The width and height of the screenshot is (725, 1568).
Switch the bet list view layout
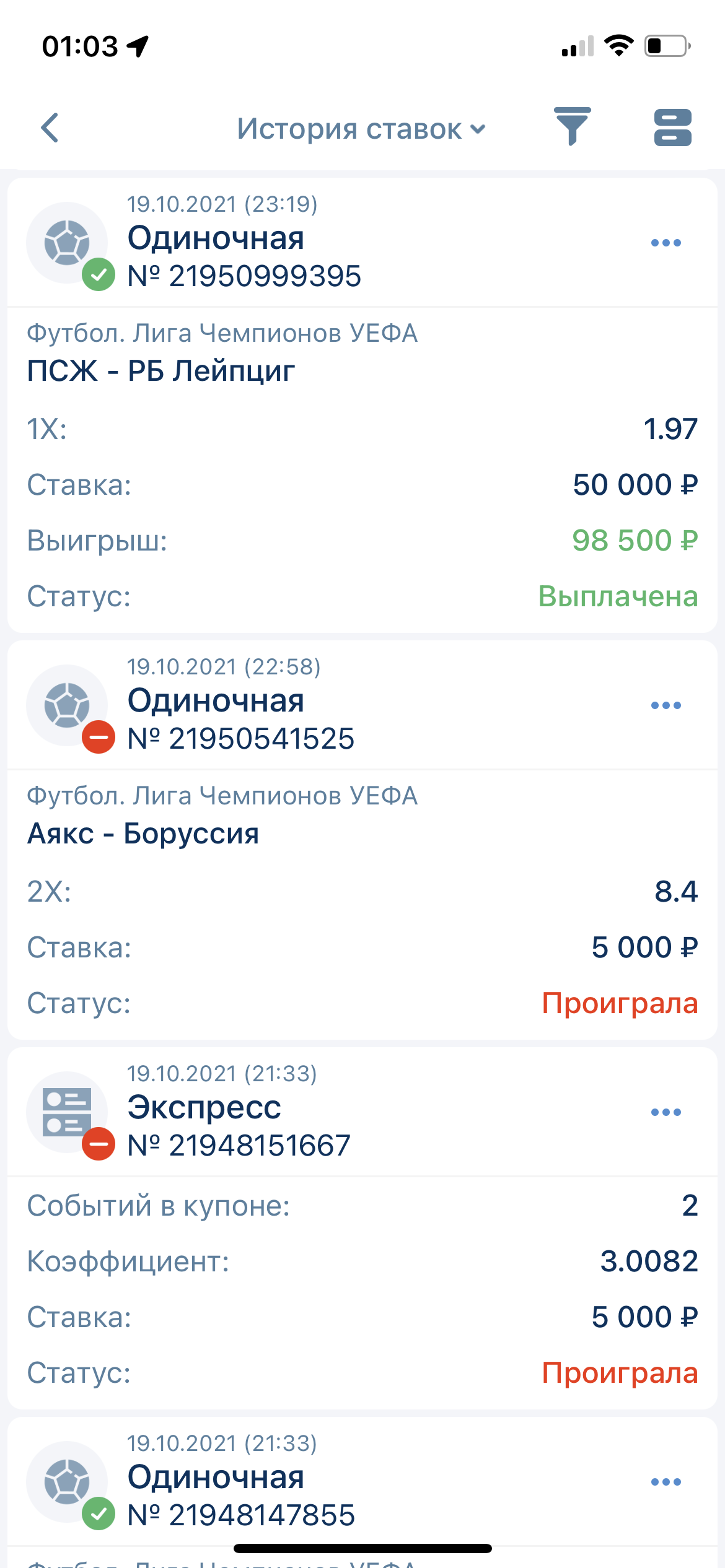tap(672, 128)
